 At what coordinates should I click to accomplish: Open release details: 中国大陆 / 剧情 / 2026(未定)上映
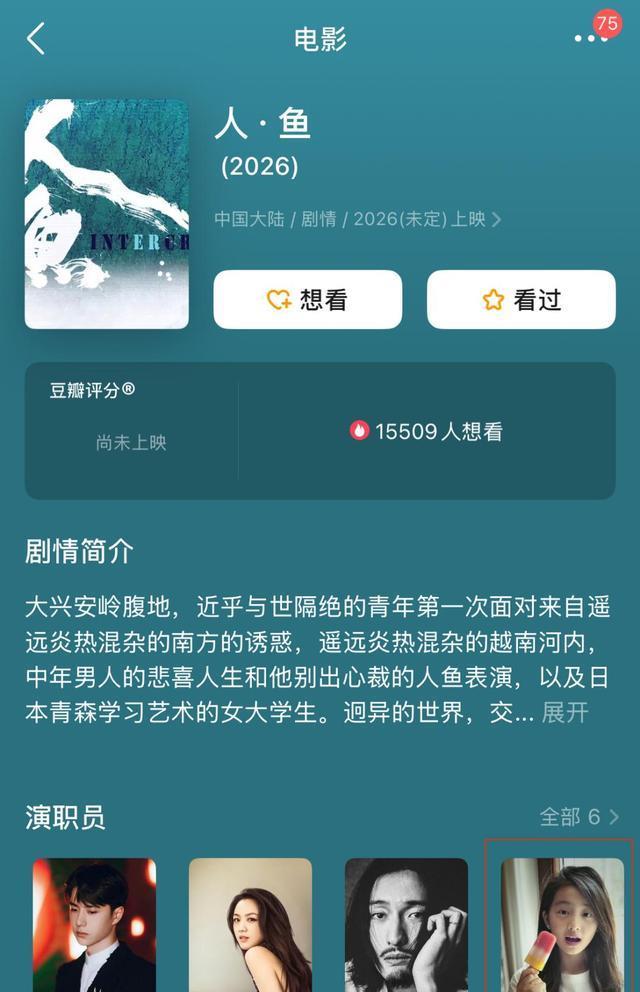pos(357,219)
